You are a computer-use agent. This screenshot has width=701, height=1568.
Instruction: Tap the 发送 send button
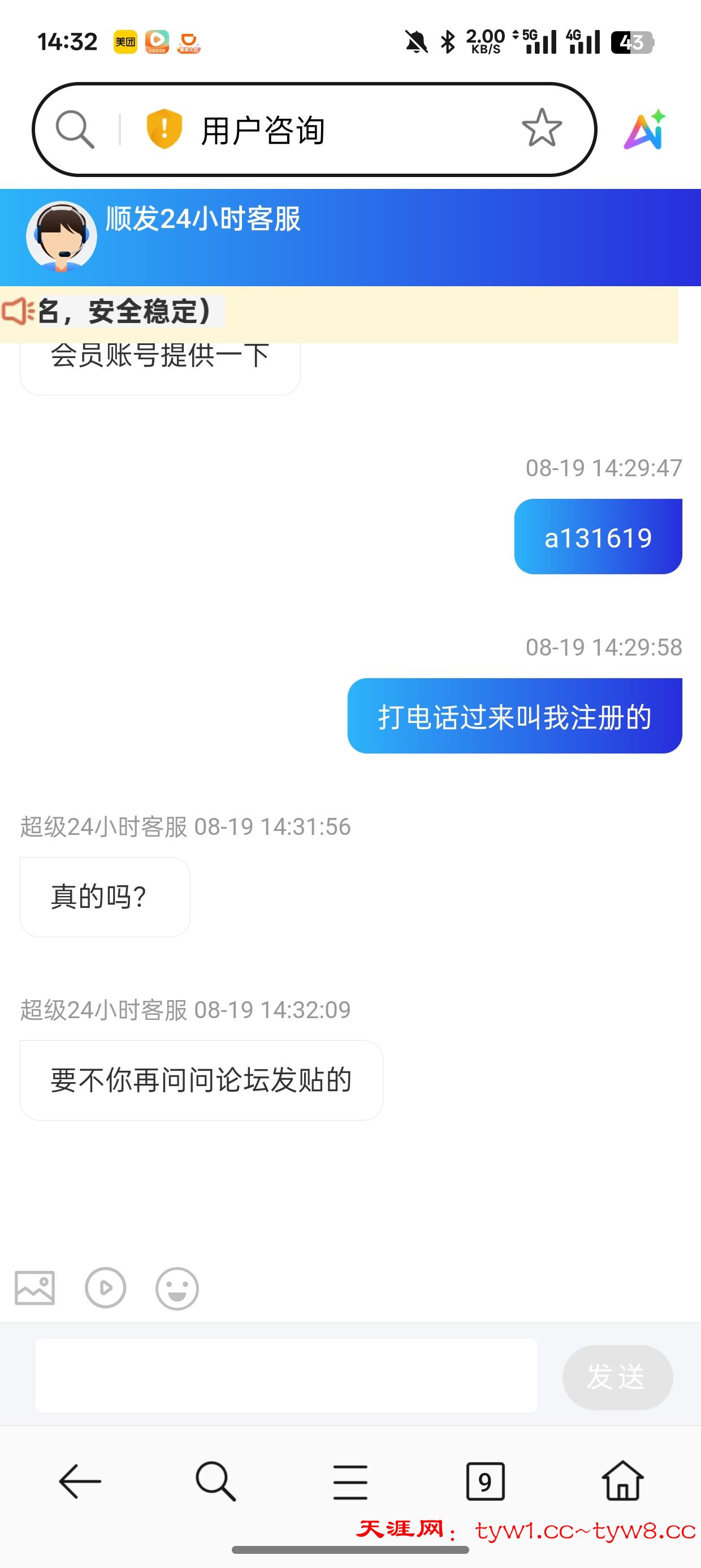click(x=617, y=1375)
